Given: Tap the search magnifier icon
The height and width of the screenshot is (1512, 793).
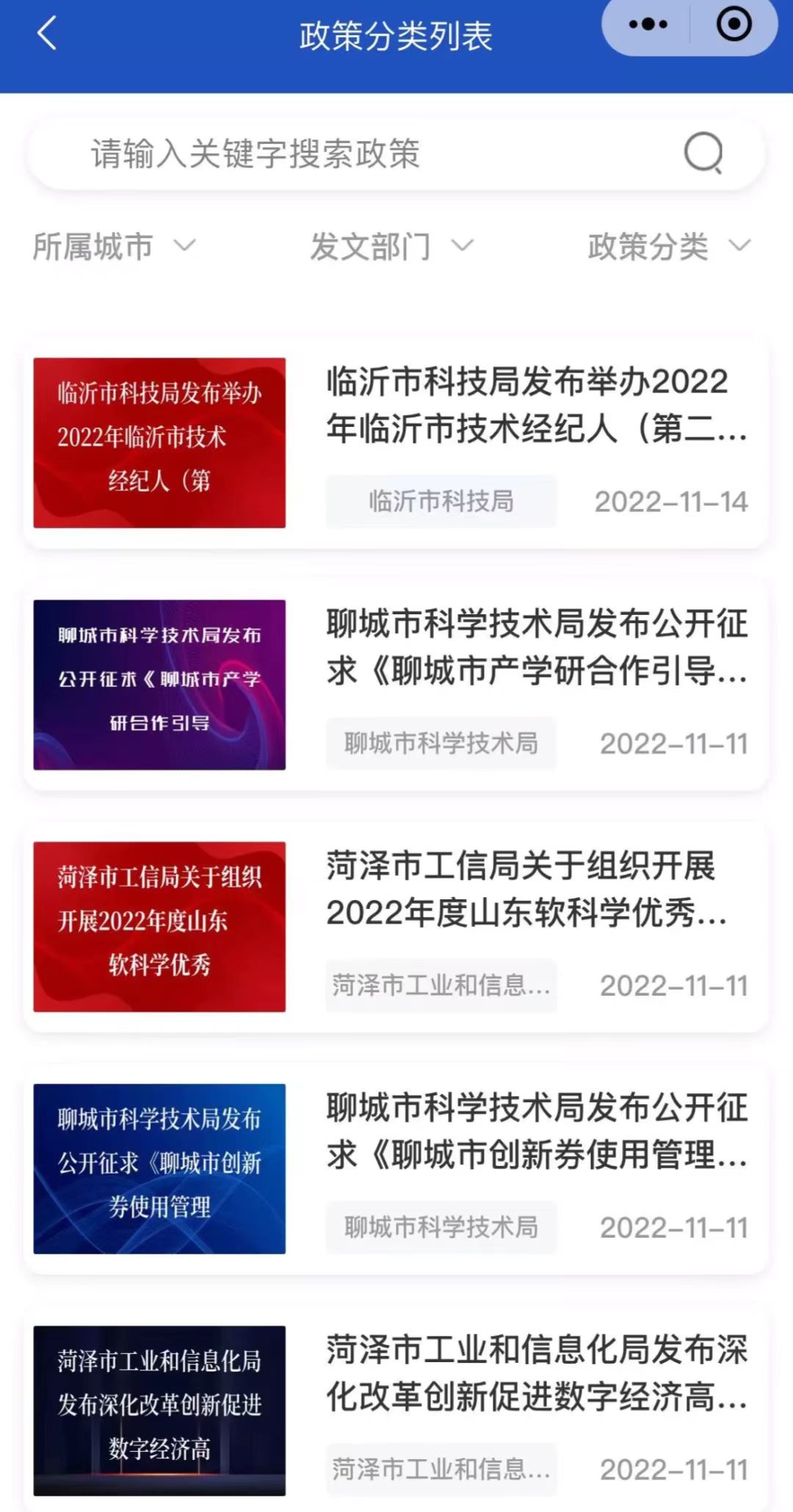Looking at the screenshot, I should click(703, 153).
